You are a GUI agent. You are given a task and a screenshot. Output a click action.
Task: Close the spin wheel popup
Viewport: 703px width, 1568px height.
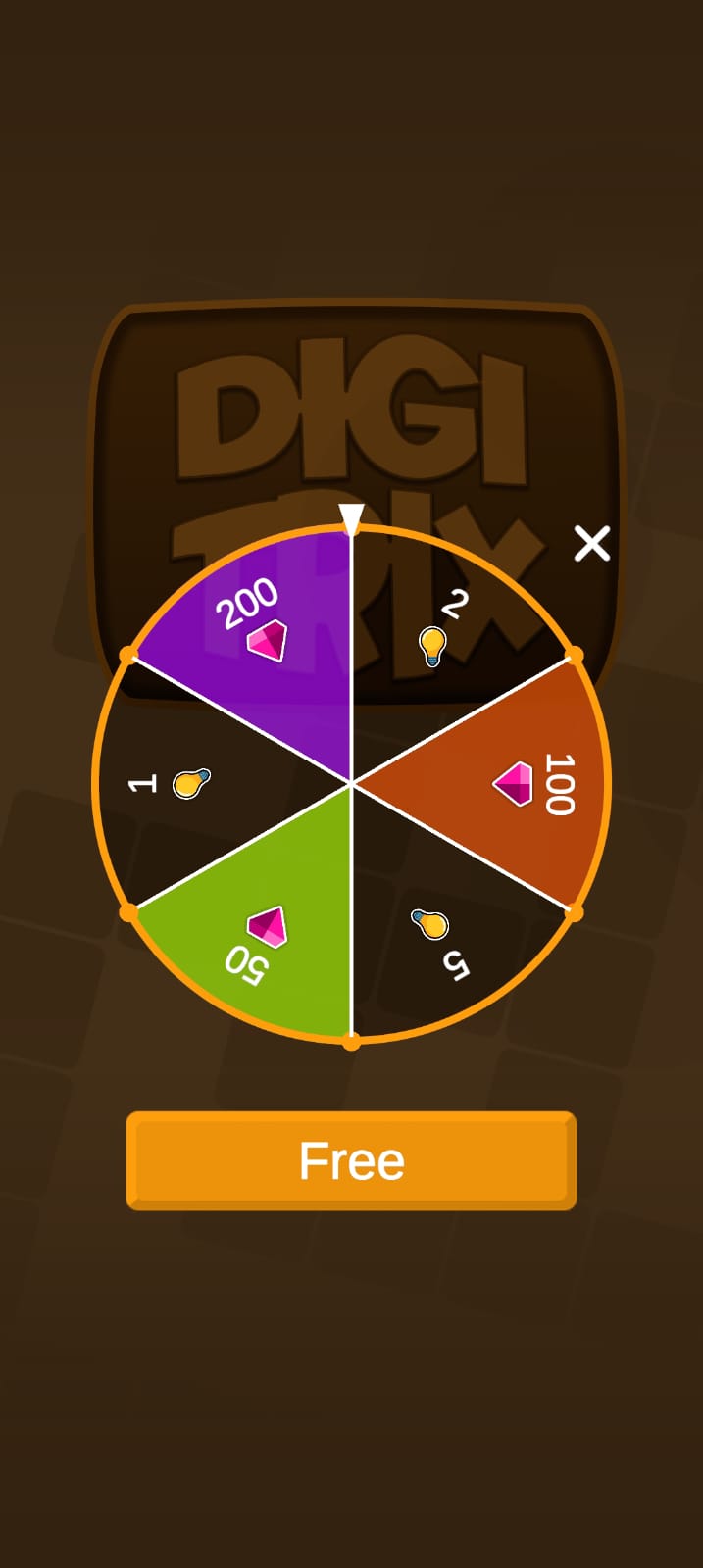pos(592,543)
